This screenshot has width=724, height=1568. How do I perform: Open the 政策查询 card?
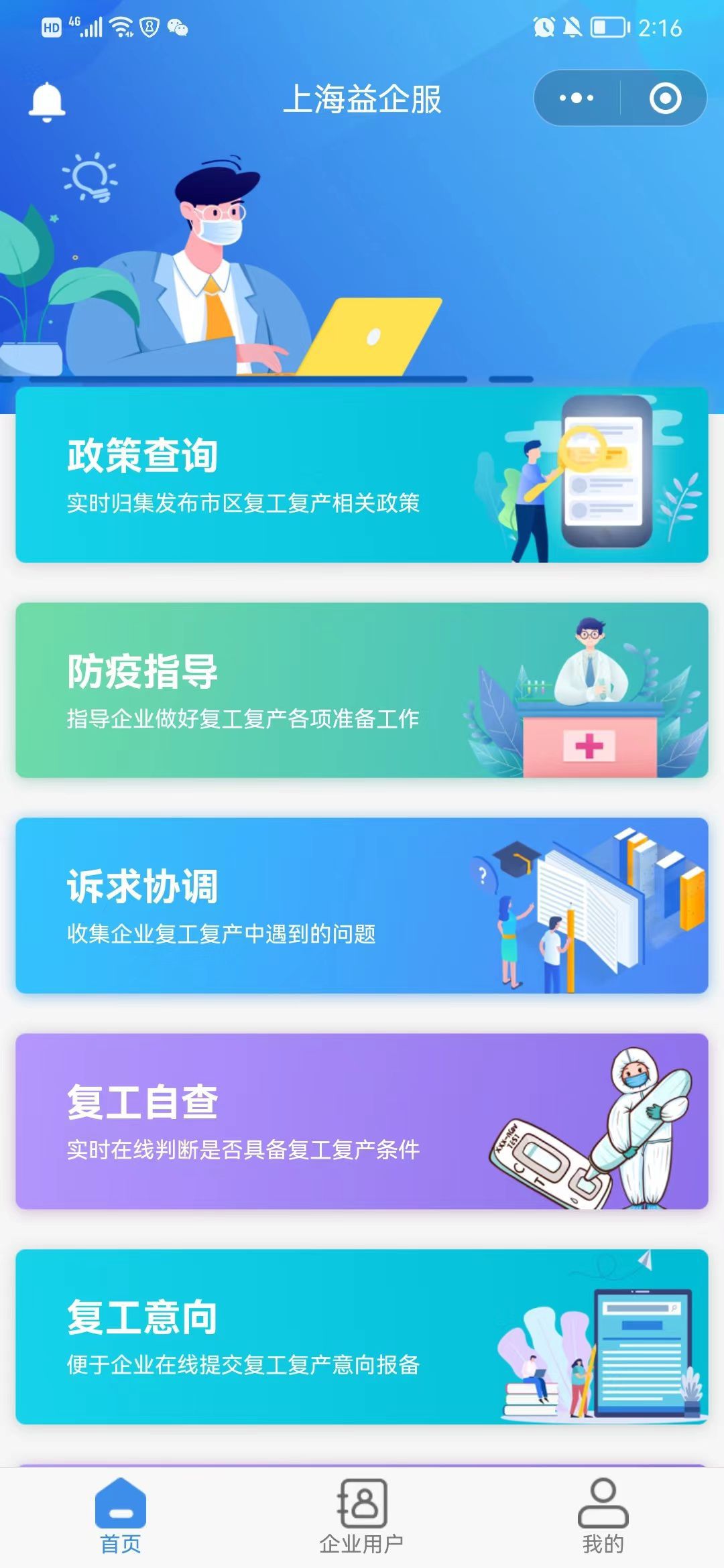tap(362, 475)
